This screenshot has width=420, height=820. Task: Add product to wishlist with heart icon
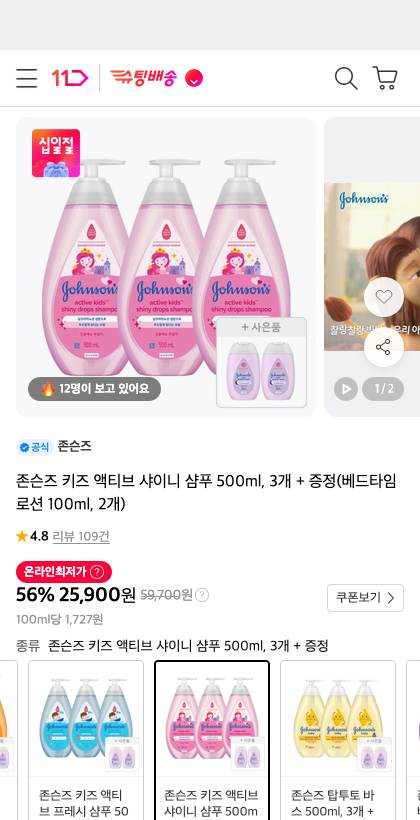click(x=383, y=297)
